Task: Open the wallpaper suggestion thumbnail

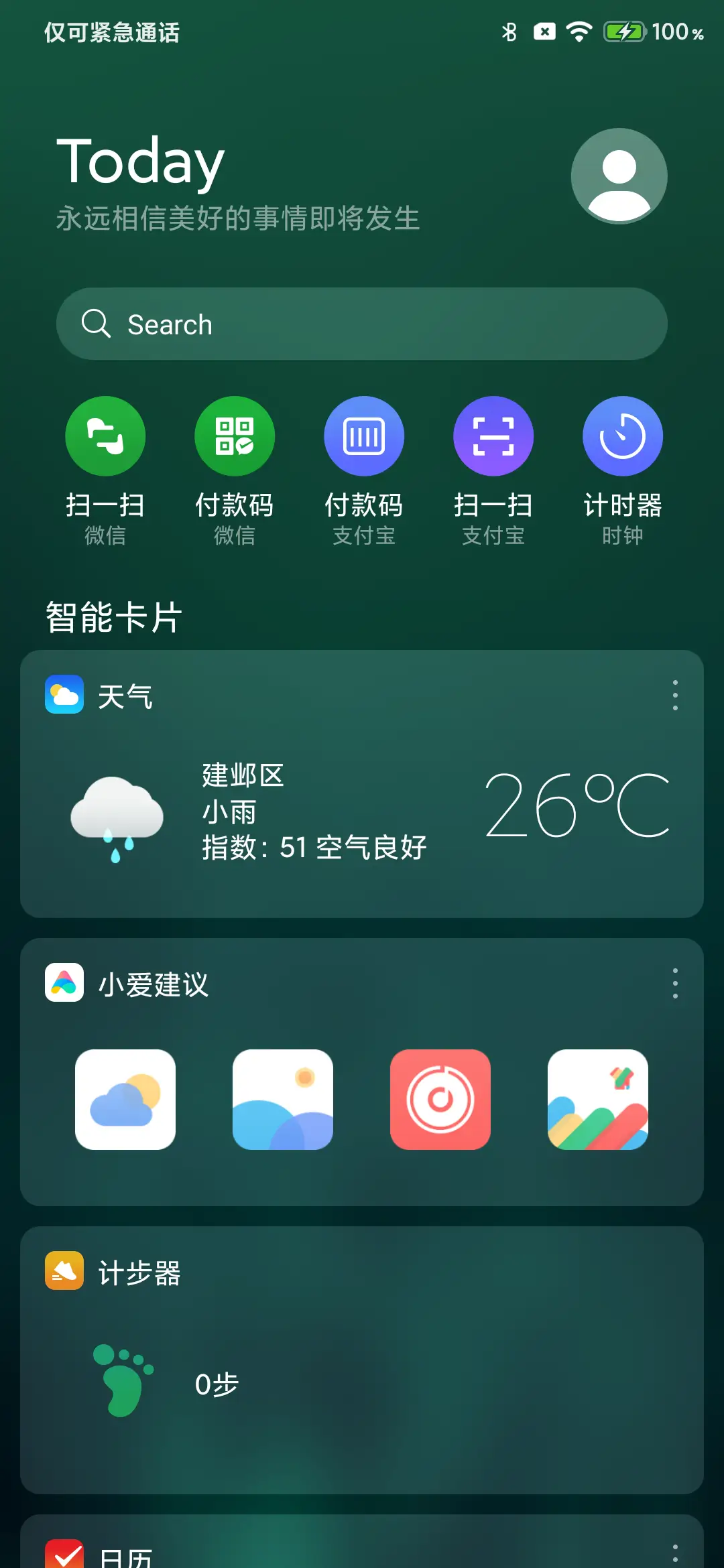Action: (283, 1100)
